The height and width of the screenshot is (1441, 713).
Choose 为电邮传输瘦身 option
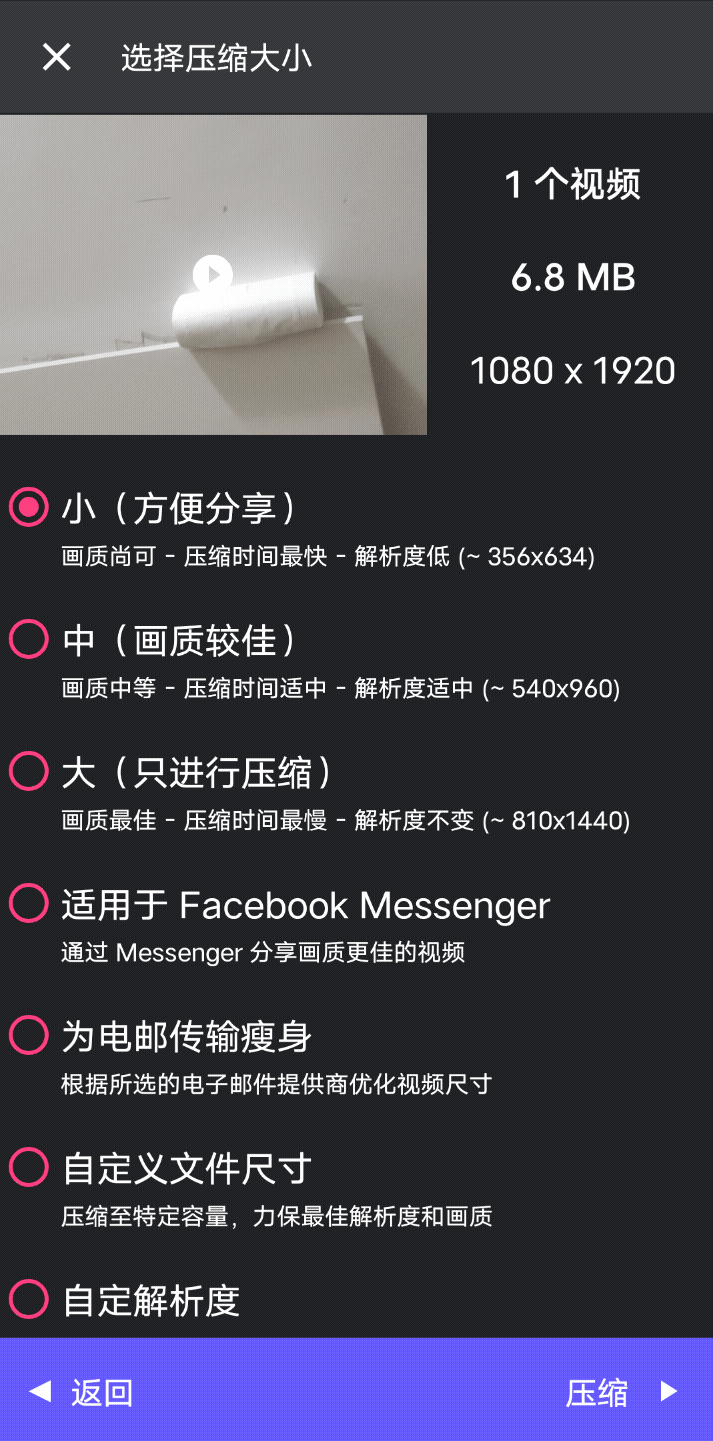(29, 1035)
